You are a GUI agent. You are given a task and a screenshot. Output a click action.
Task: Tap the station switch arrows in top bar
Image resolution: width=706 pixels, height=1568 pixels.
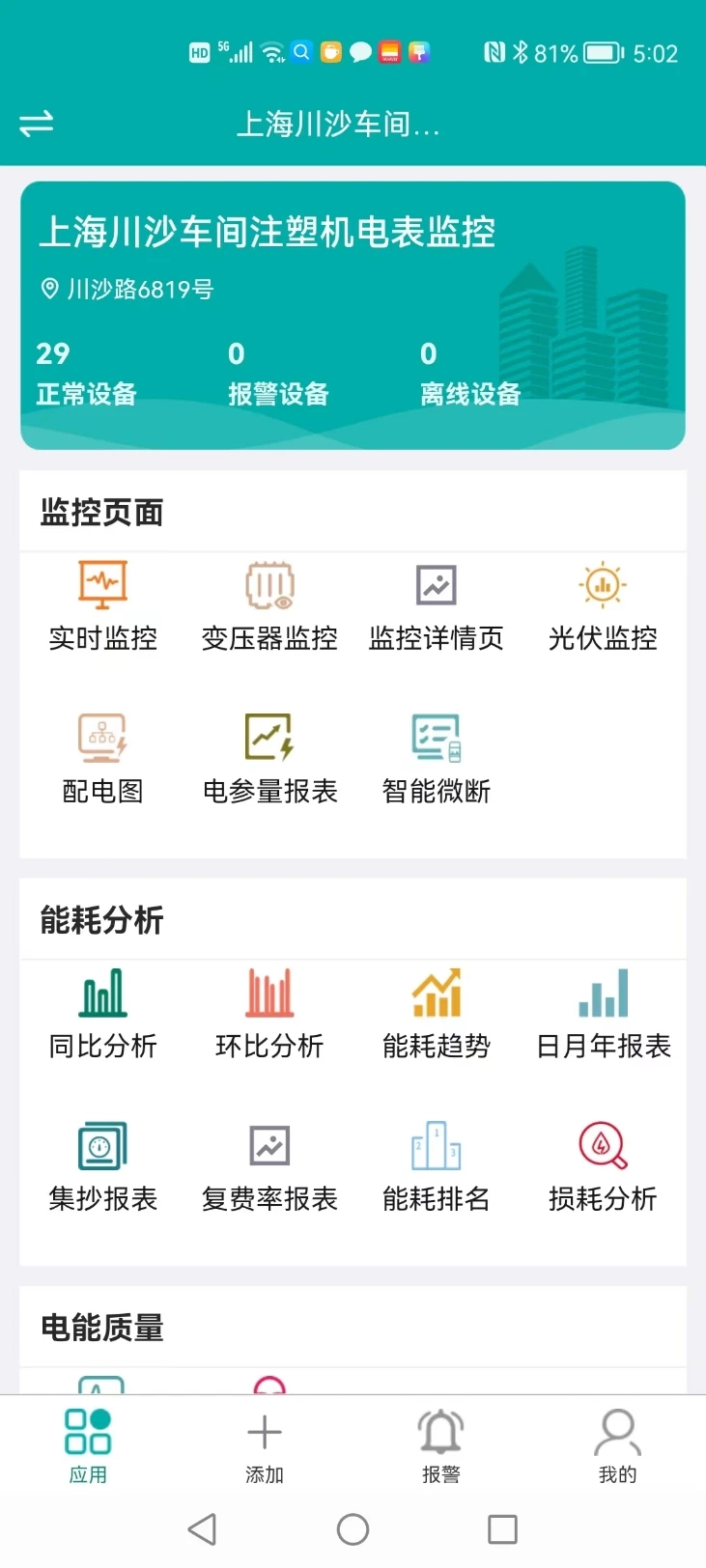(36, 125)
